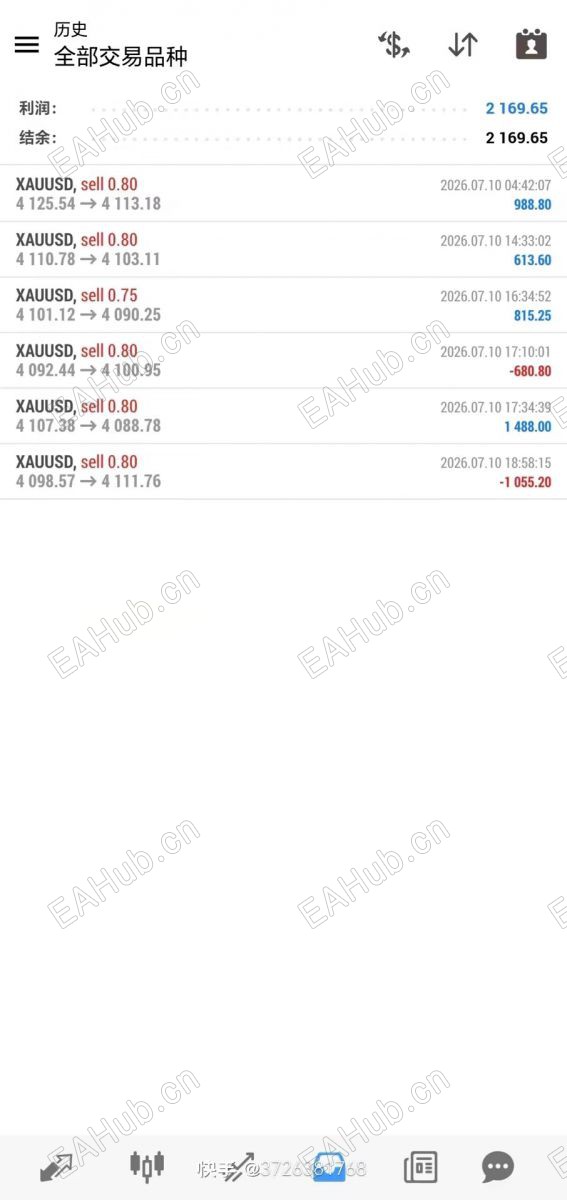Open the trade with 613.60 profit

click(283, 250)
